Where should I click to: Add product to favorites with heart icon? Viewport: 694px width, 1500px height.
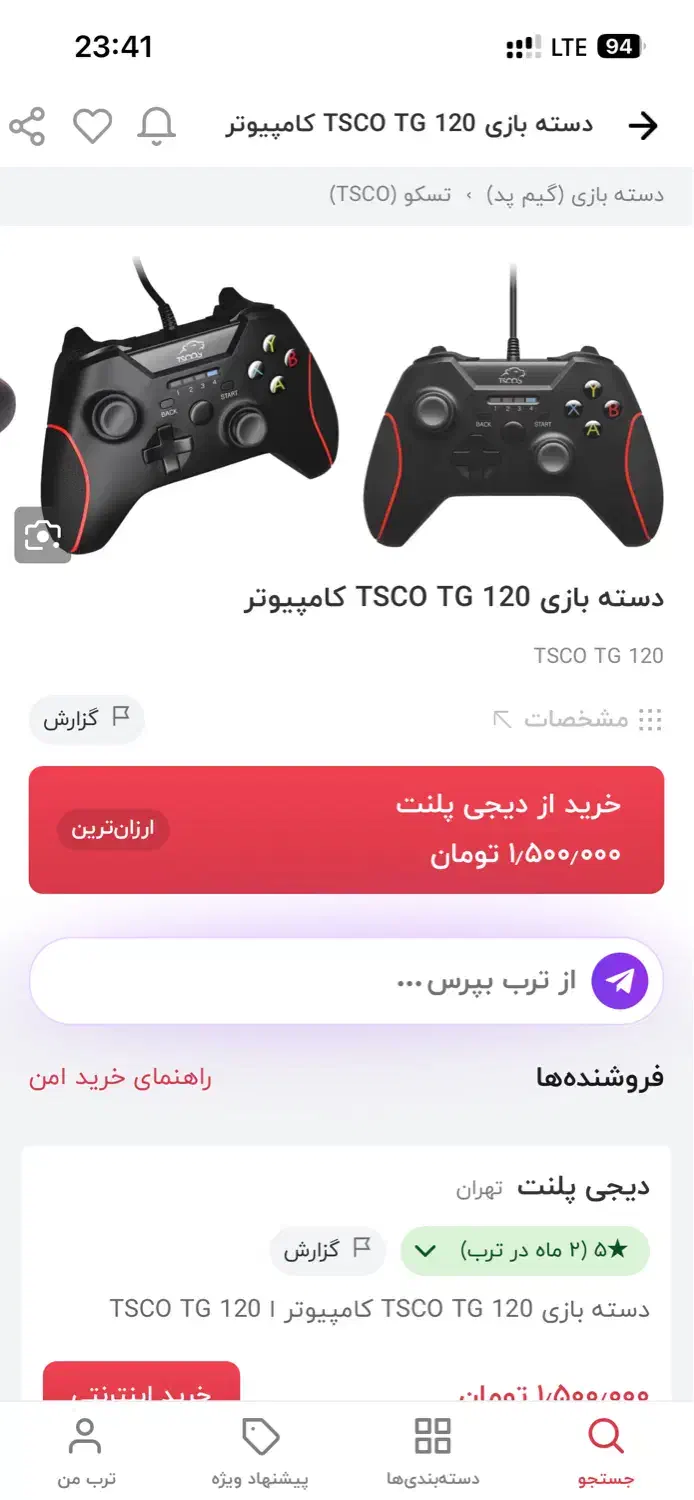tap(92, 126)
